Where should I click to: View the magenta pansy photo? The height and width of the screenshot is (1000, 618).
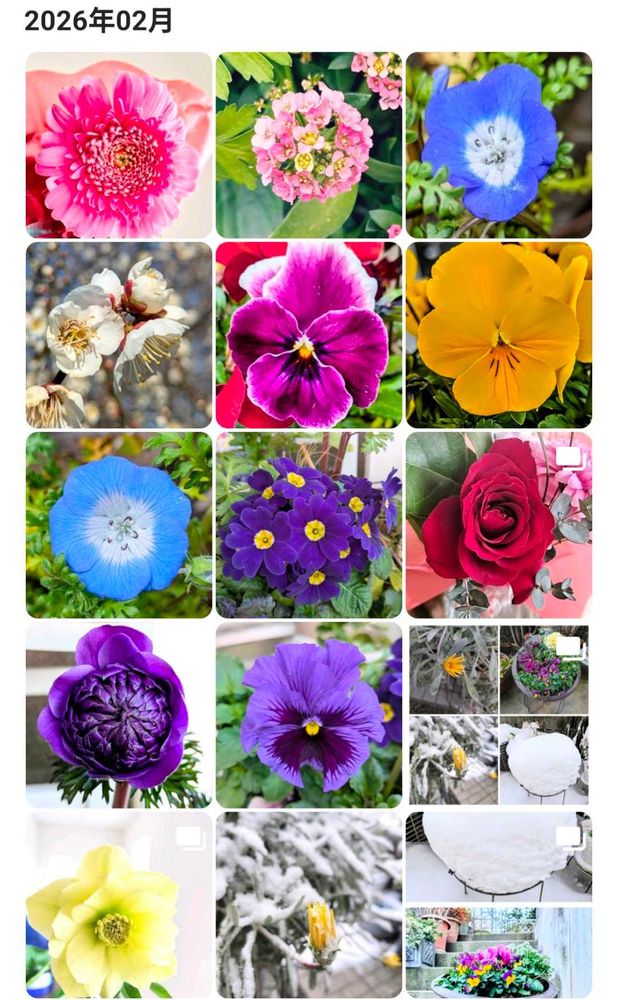coord(309,335)
